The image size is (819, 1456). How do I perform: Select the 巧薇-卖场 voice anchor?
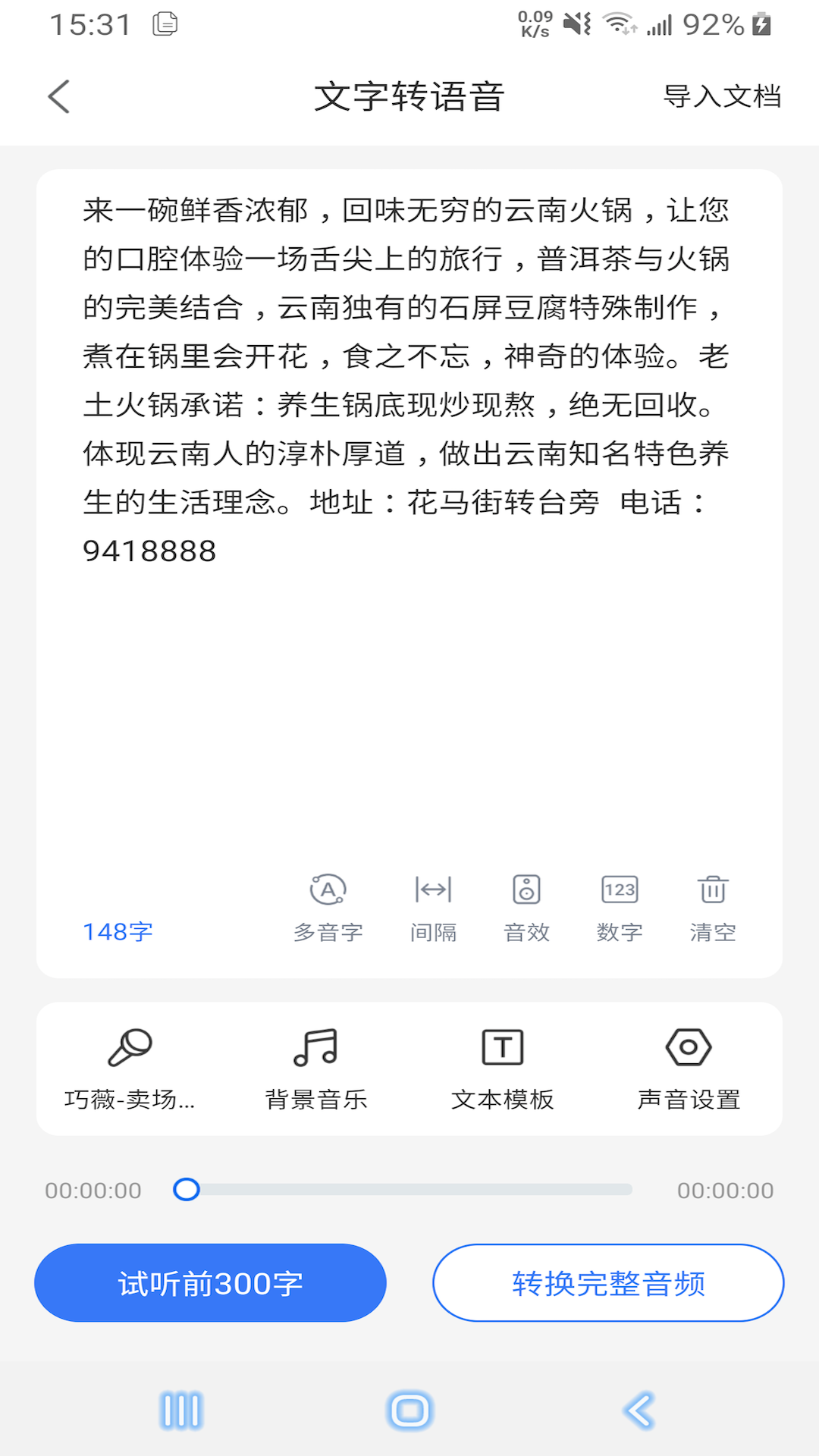[131, 1068]
